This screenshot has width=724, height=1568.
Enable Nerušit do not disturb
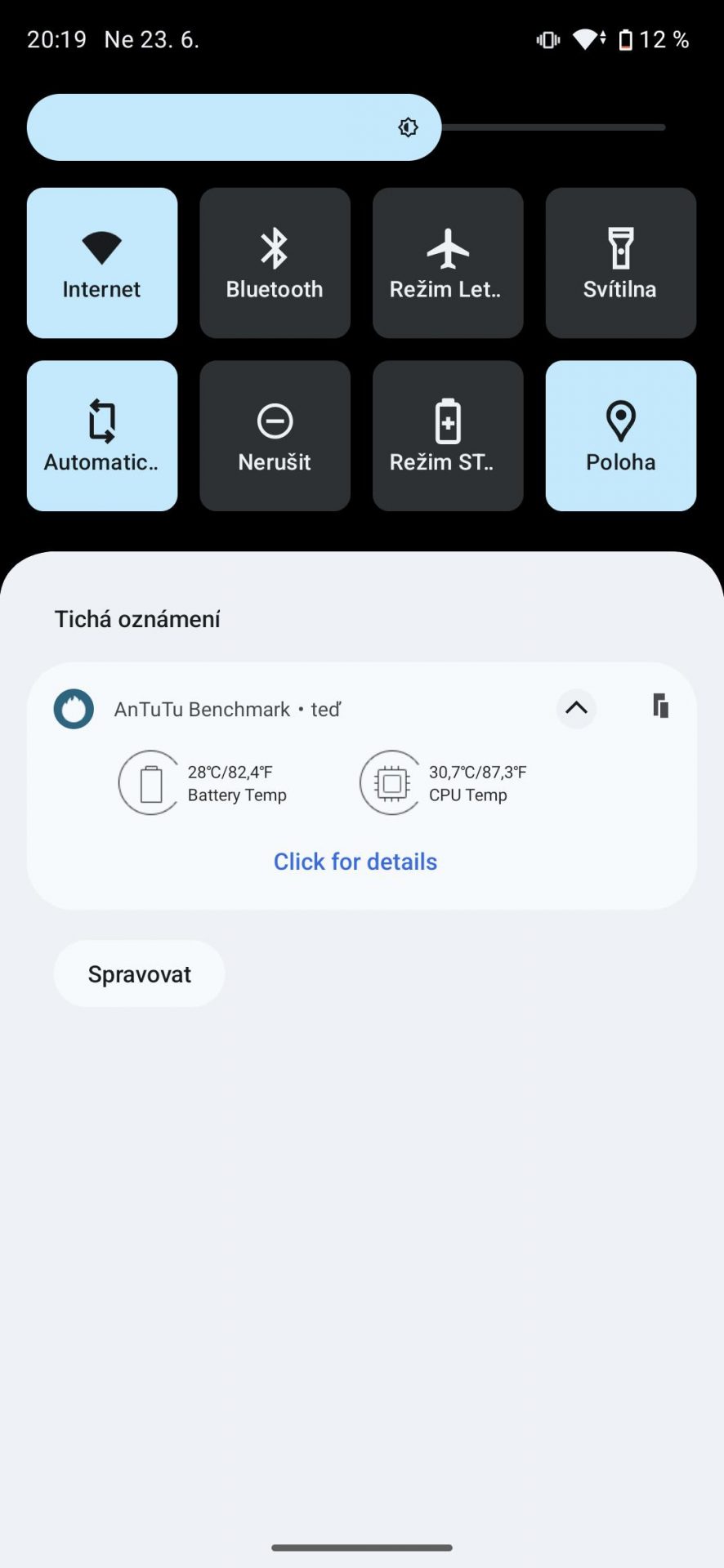coord(275,436)
